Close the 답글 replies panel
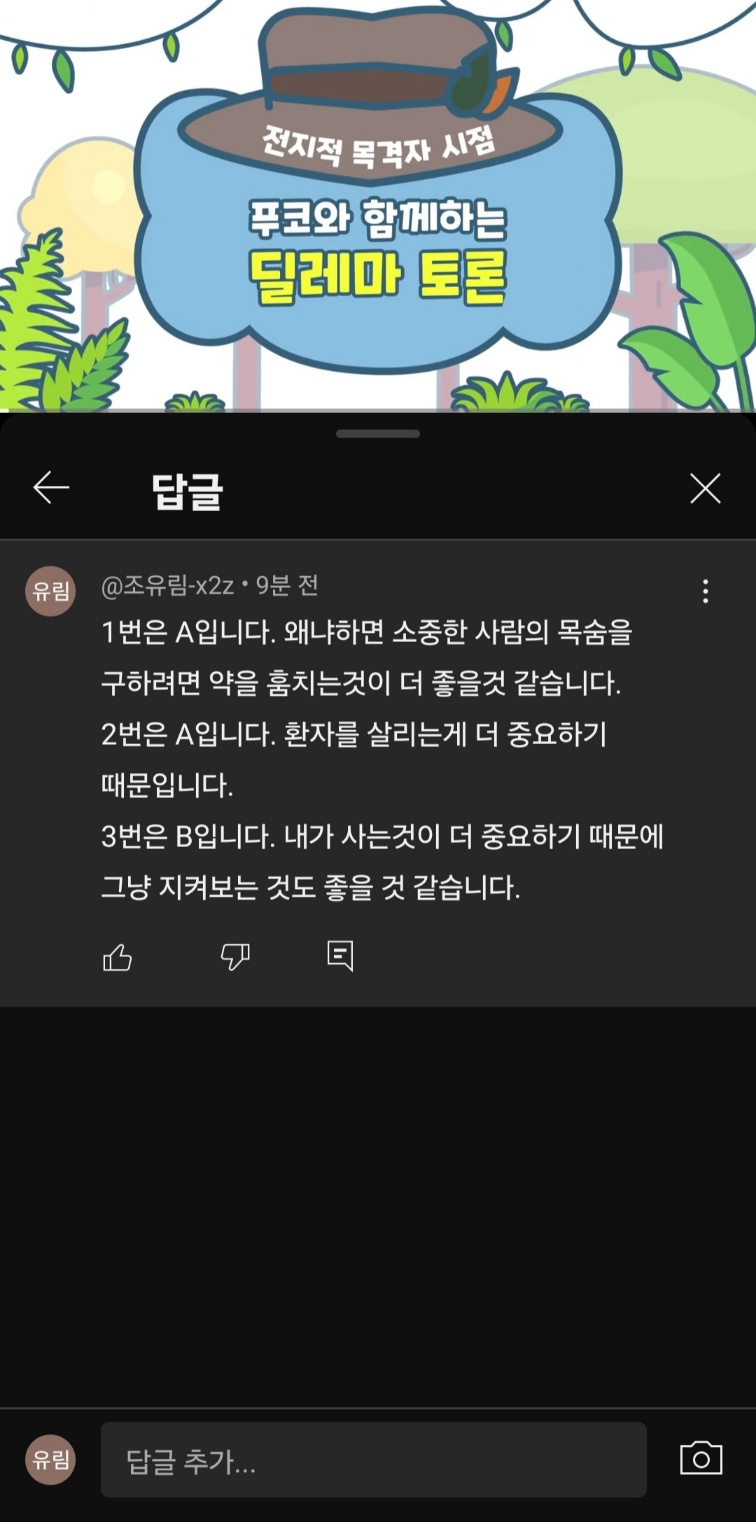756x1522 pixels. 705,488
